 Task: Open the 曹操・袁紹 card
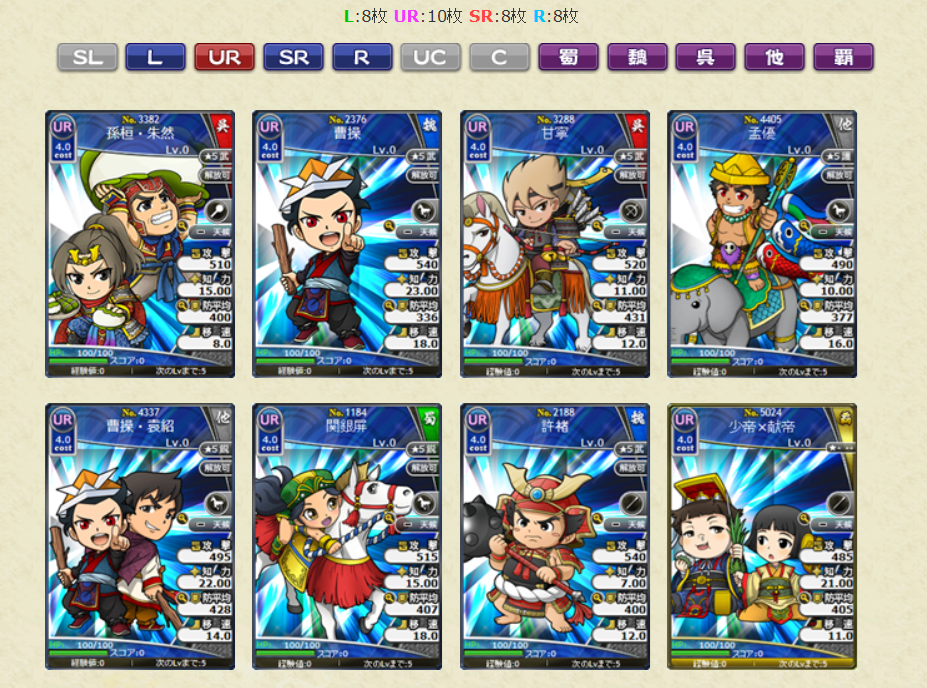[140, 537]
